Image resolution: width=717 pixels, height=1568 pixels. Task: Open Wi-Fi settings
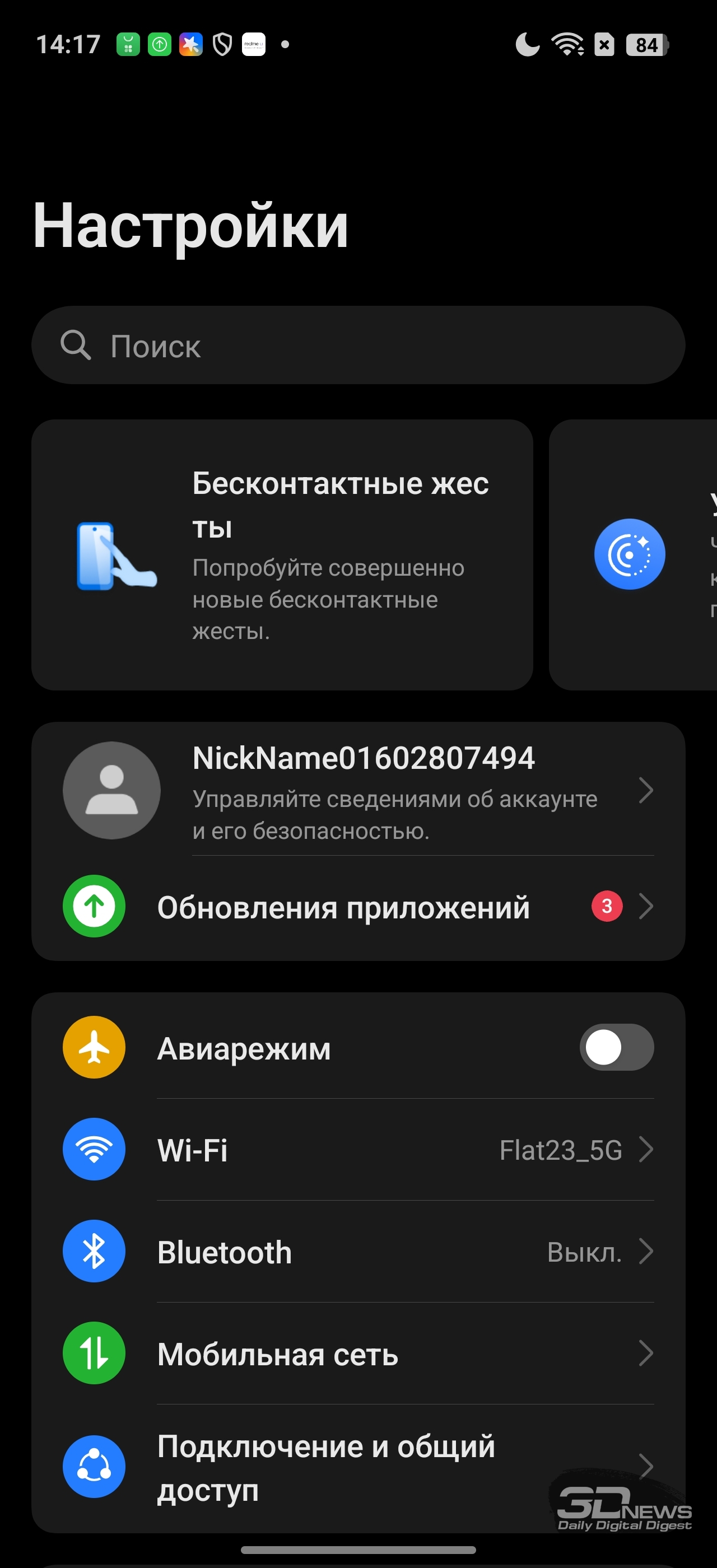tap(358, 1150)
